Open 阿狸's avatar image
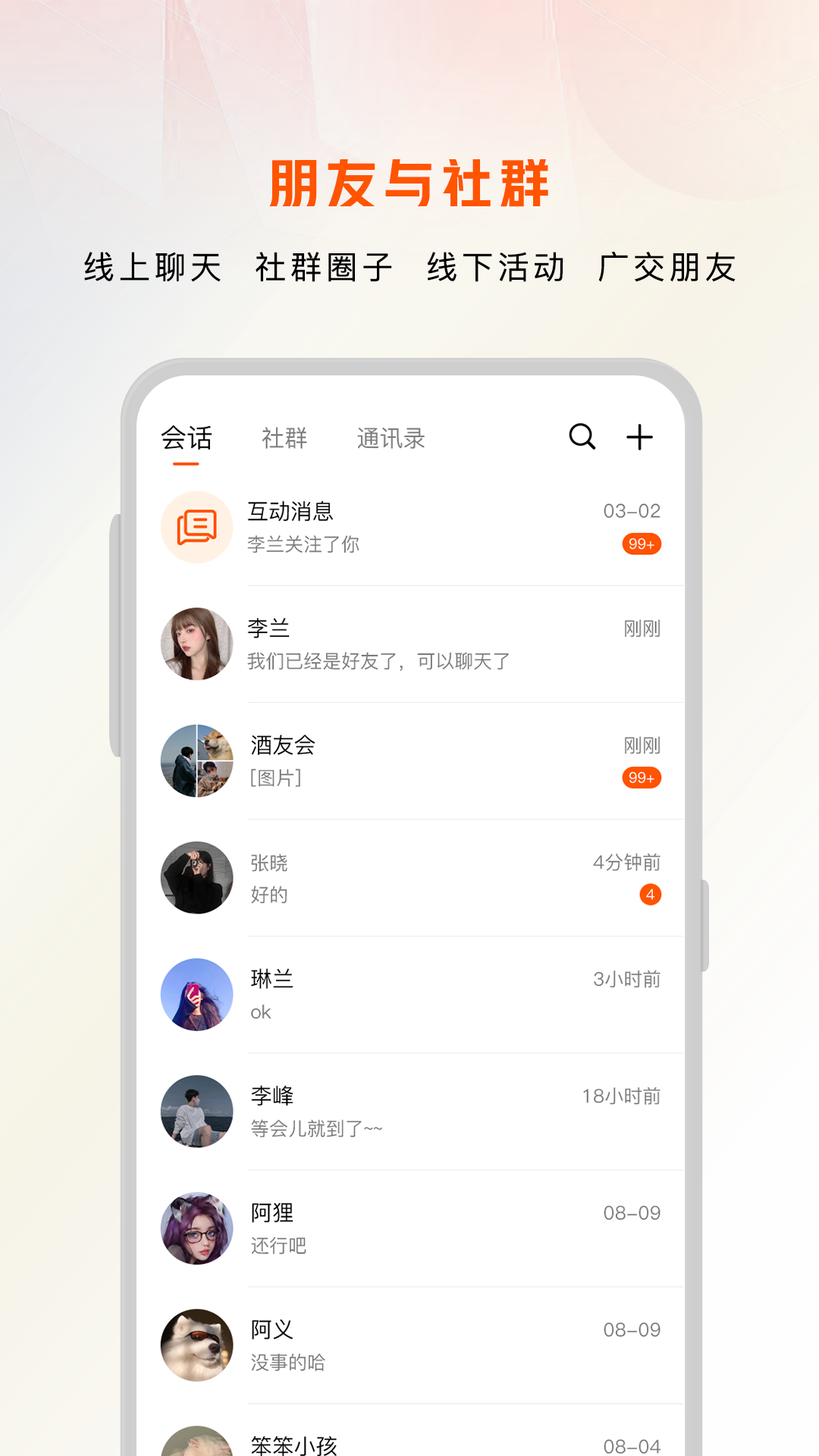The width and height of the screenshot is (819, 1456). [x=196, y=1228]
